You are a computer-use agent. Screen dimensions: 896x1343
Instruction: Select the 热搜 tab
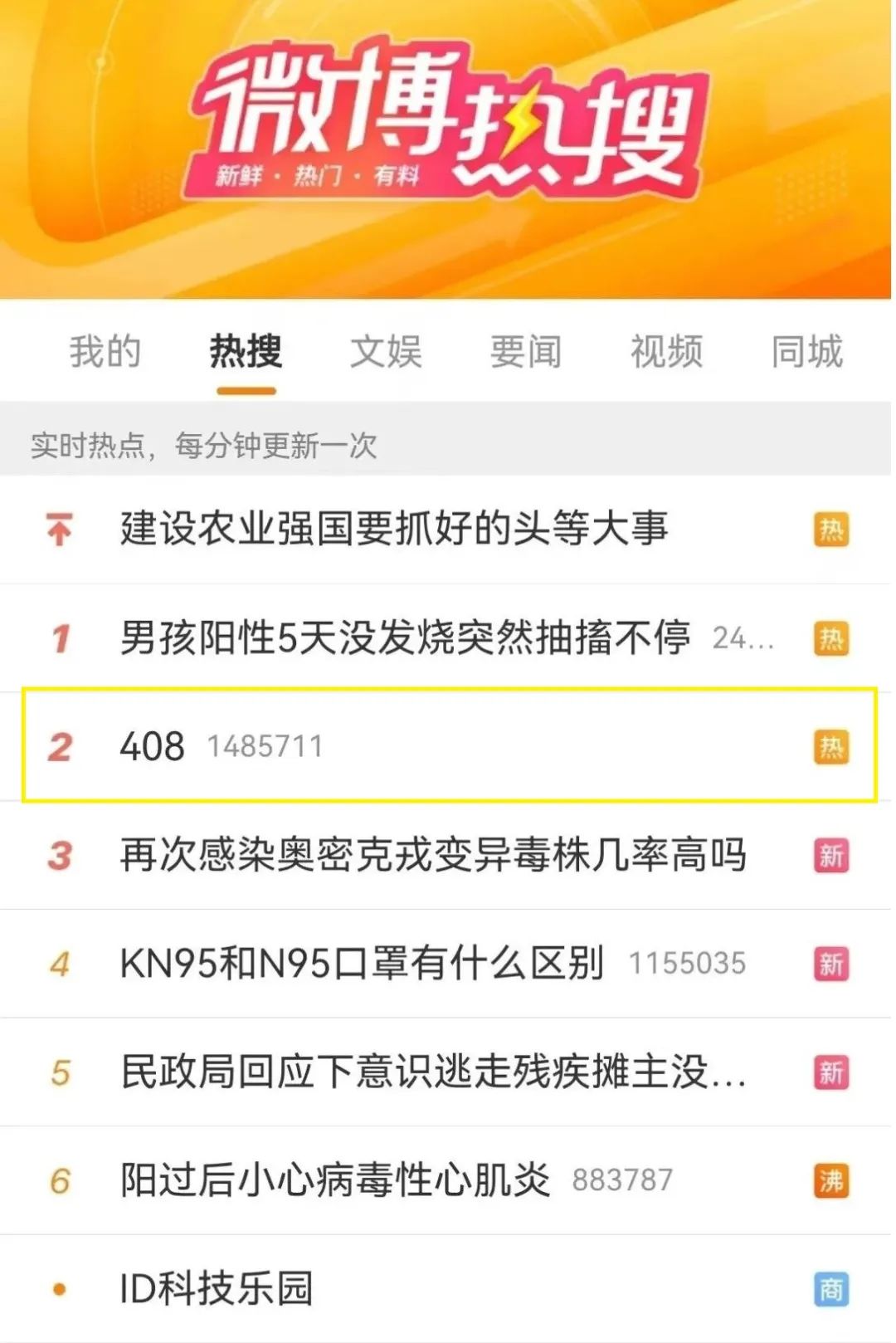tap(246, 351)
